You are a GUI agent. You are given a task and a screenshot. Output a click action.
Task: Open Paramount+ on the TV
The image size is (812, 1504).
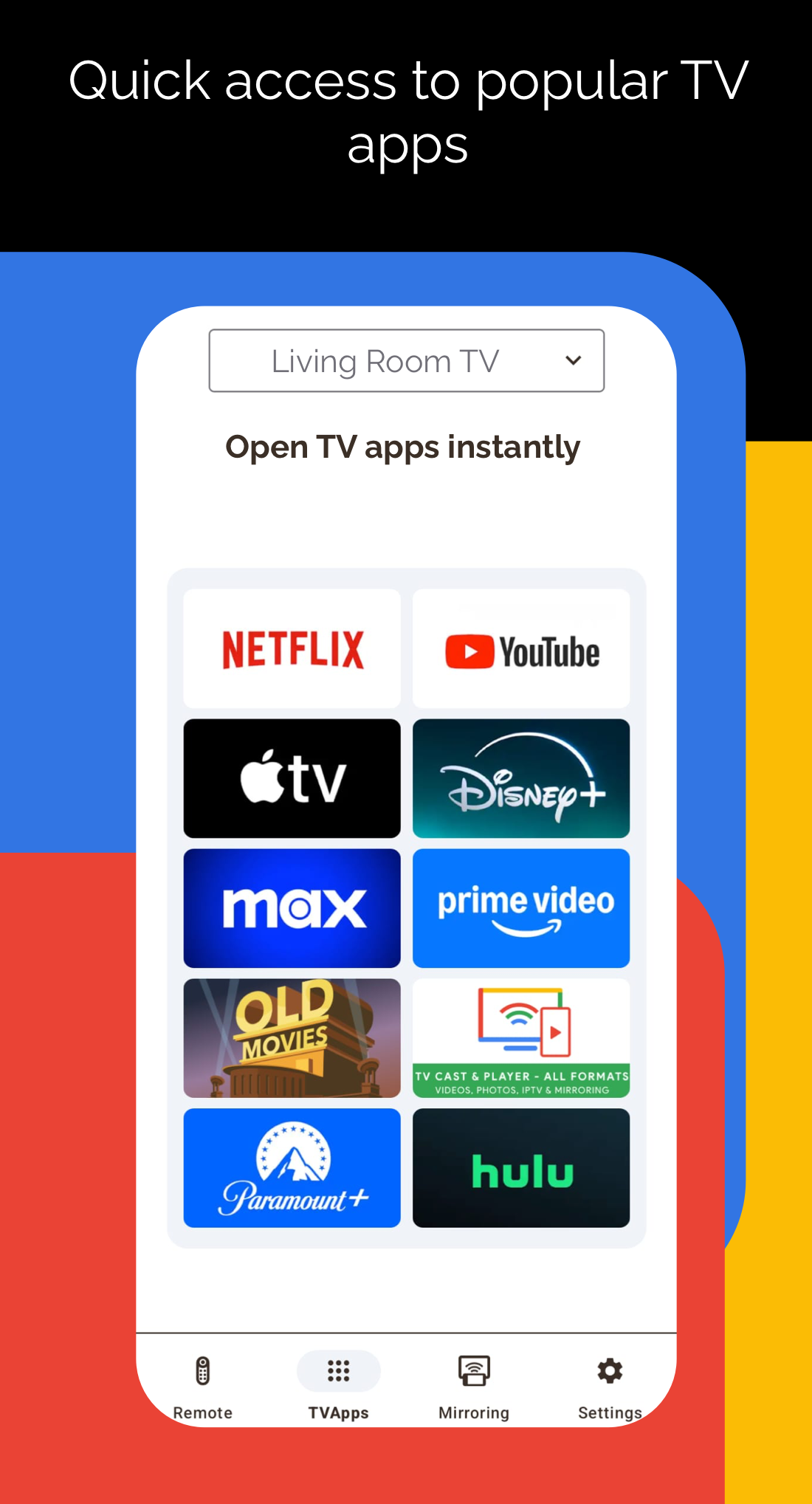pyautogui.click(x=292, y=1168)
